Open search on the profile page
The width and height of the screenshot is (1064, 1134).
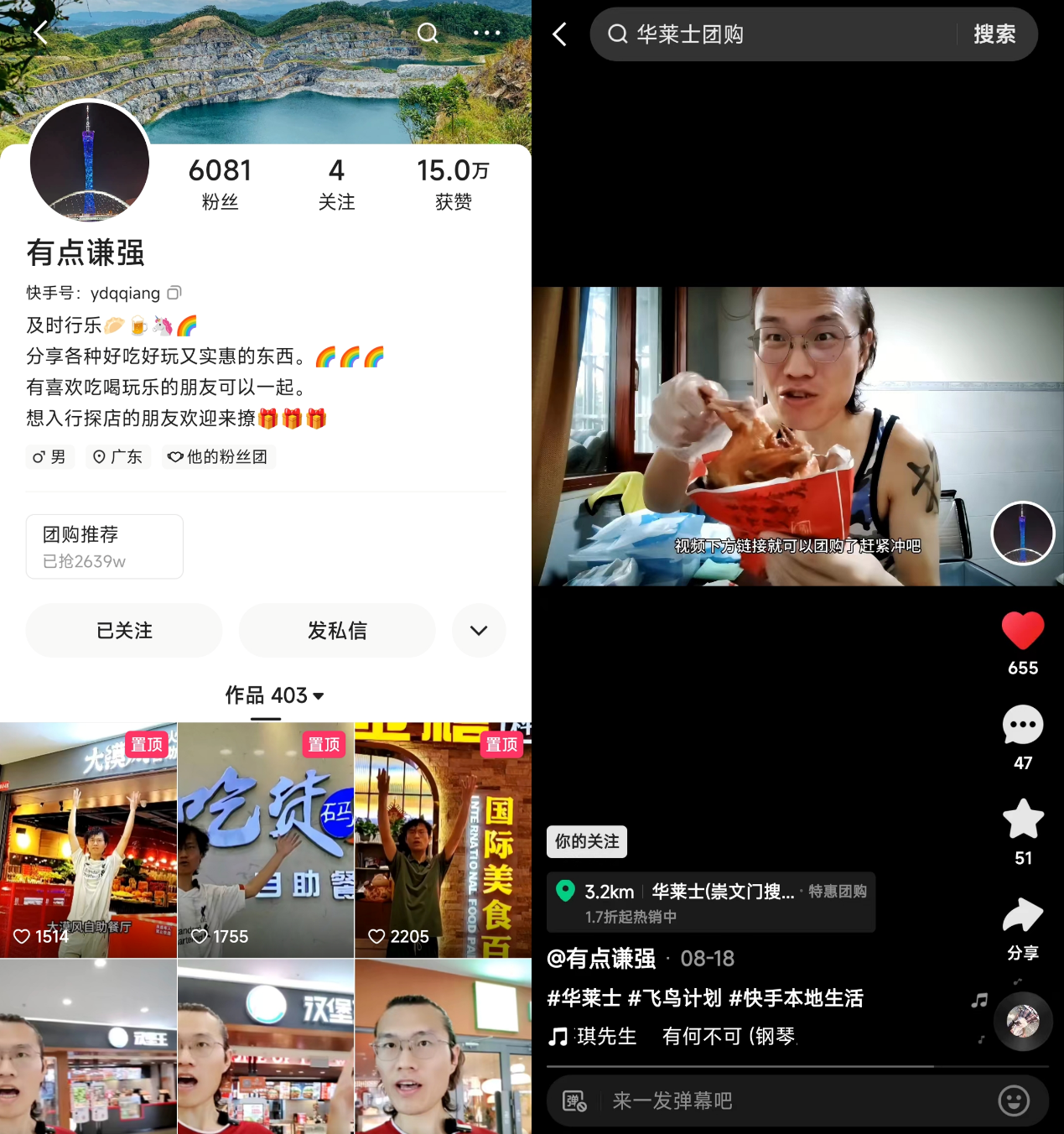click(x=428, y=33)
